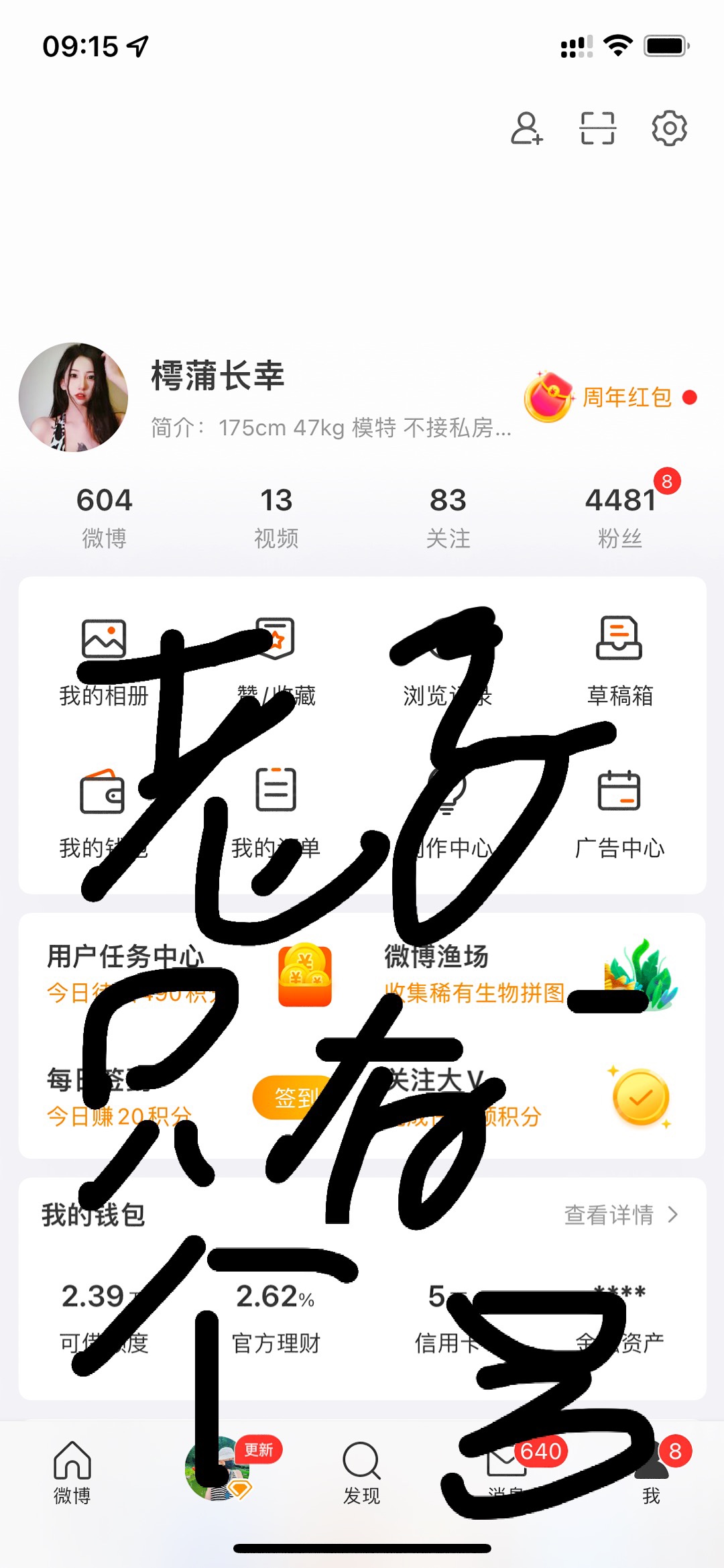The image size is (724, 1568).
Task: Open the add friends icon
Action: pyautogui.click(x=526, y=128)
